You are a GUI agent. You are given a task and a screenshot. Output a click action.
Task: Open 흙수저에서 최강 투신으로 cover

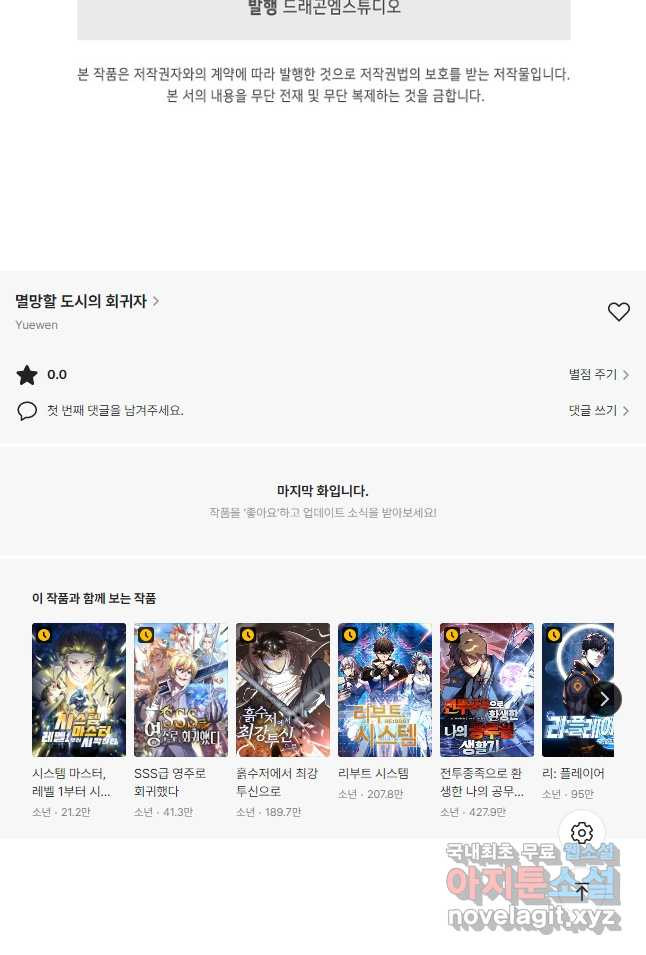coord(283,690)
